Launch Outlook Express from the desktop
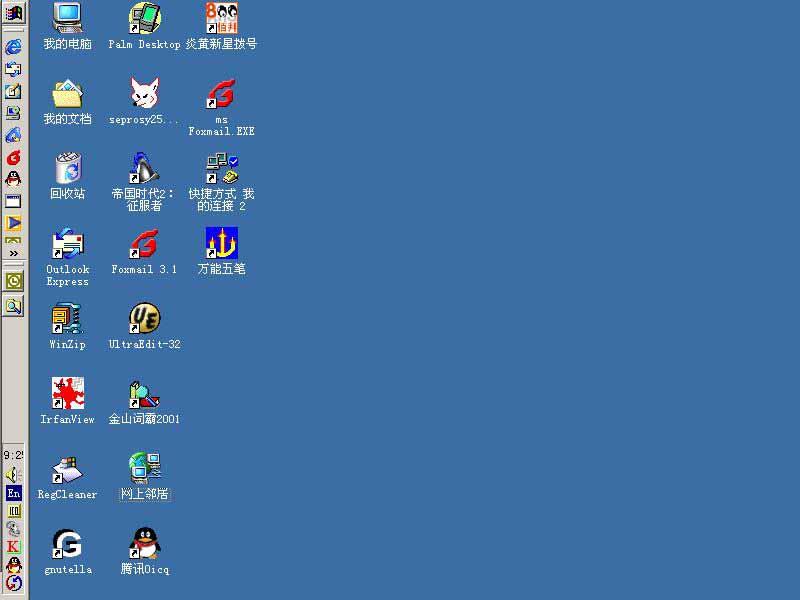800x600 pixels. (67, 244)
